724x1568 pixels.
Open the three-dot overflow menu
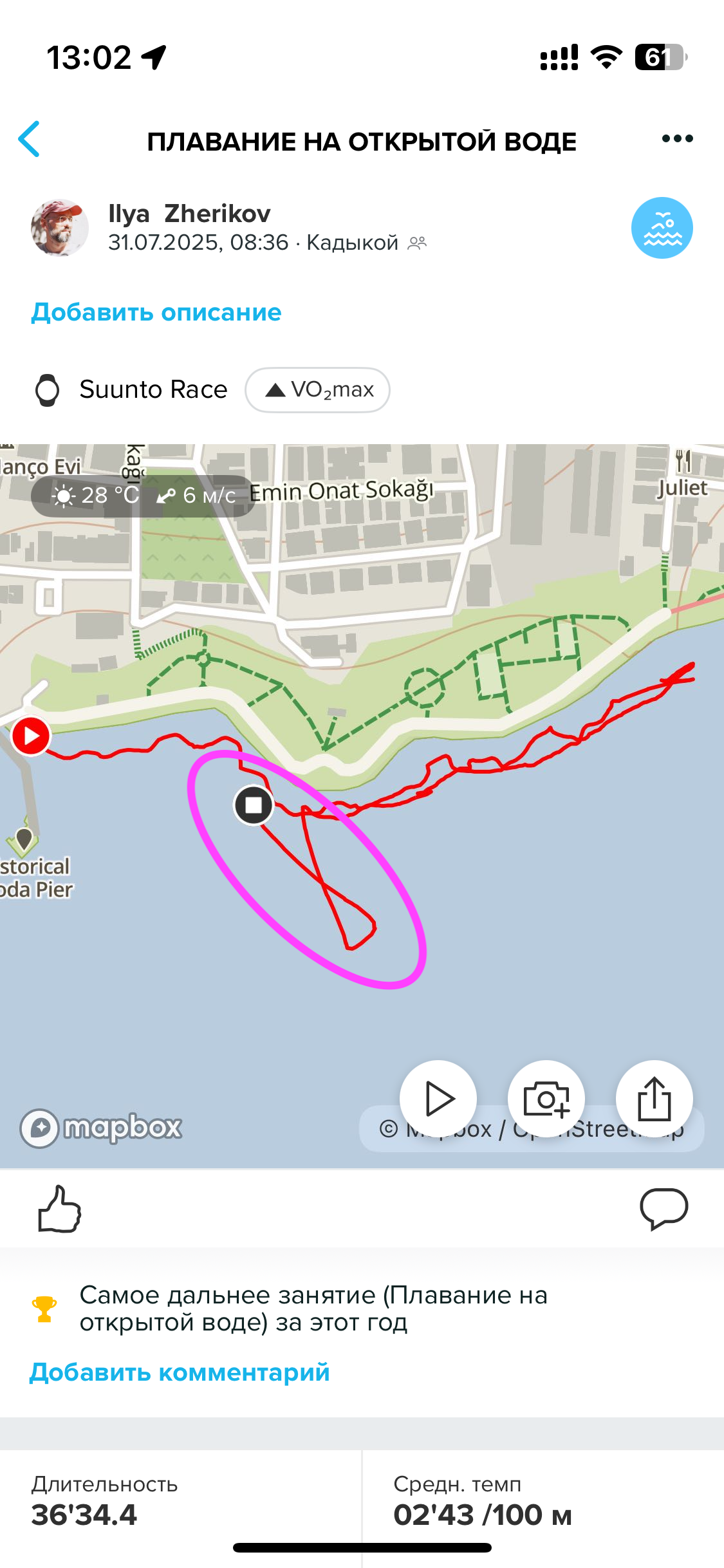(677, 139)
